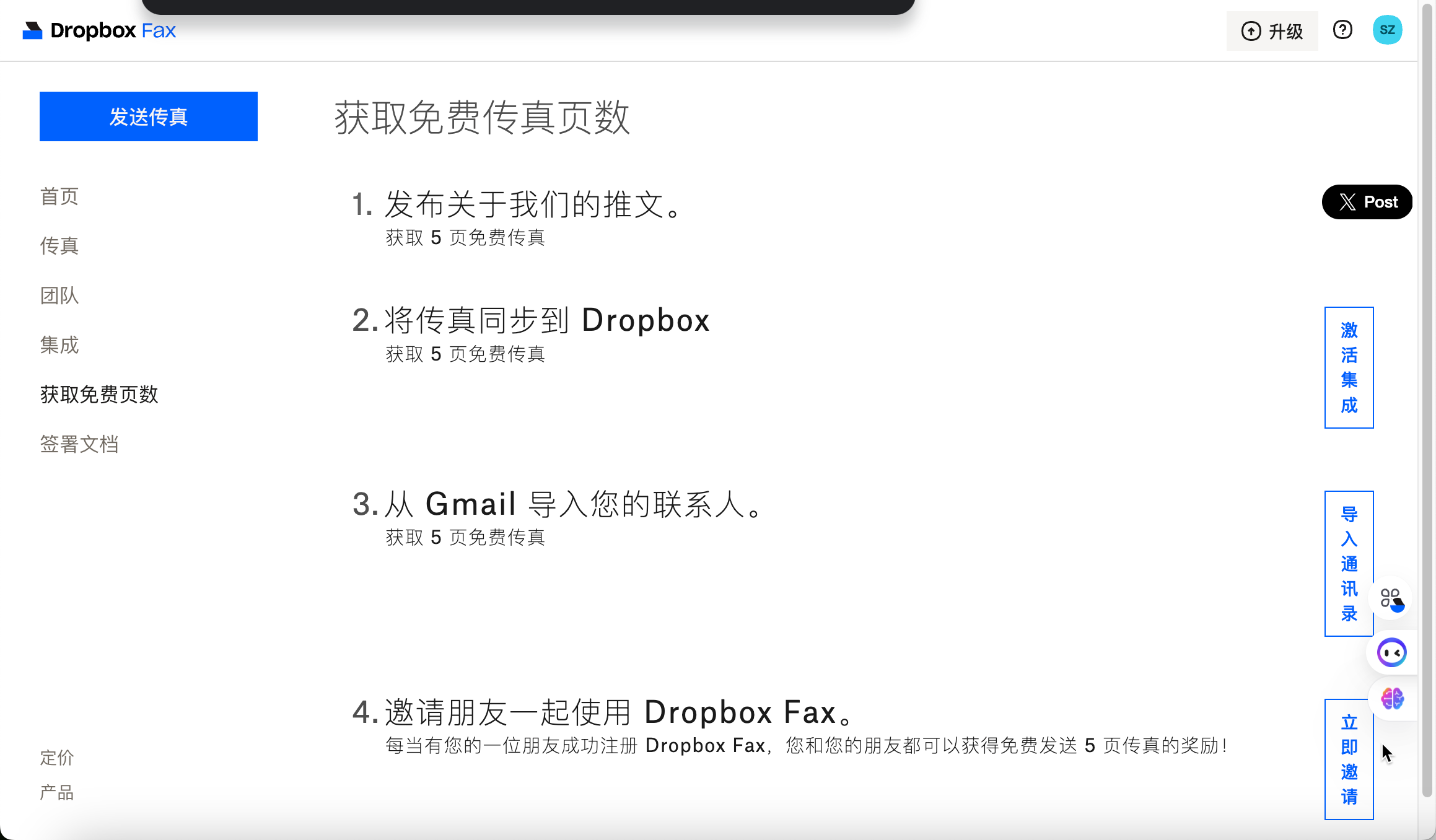Viewport: 1436px width, 840px height.
Task: Open the 集成 page
Action: click(x=59, y=345)
